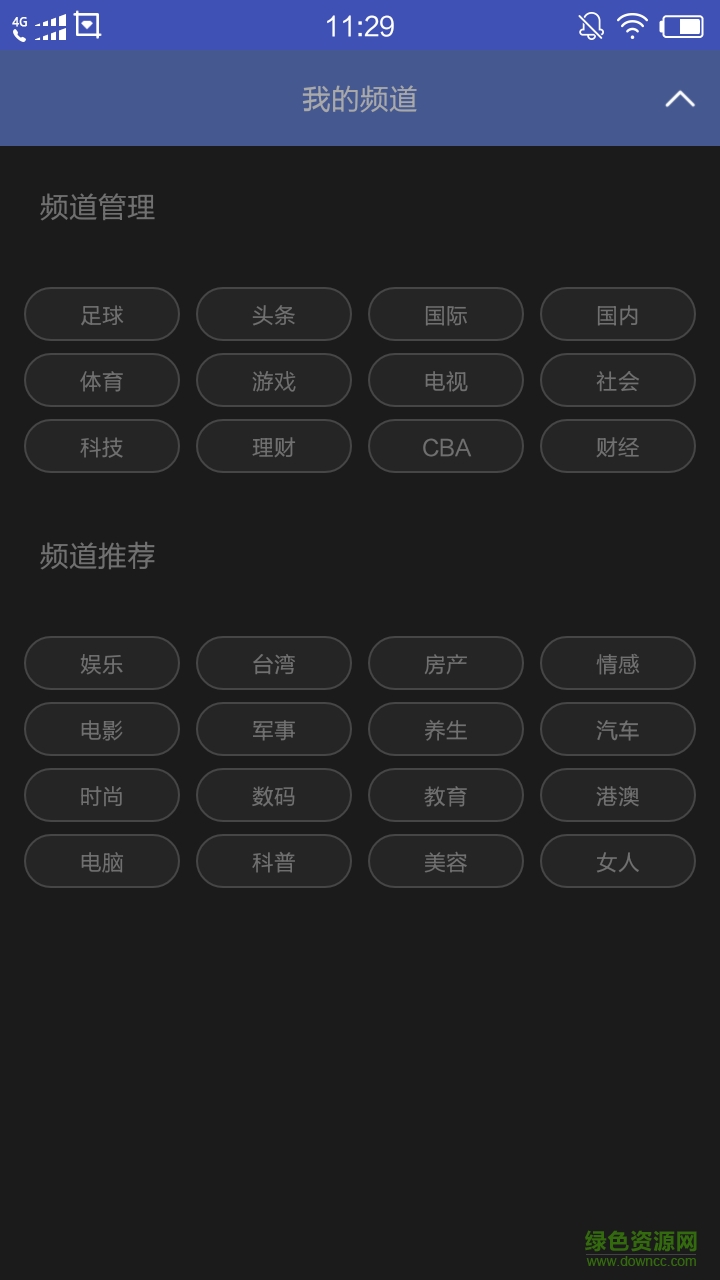Collapse the 我的频道 panel with the chevron
This screenshot has height=1280, width=720.
click(681, 98)
